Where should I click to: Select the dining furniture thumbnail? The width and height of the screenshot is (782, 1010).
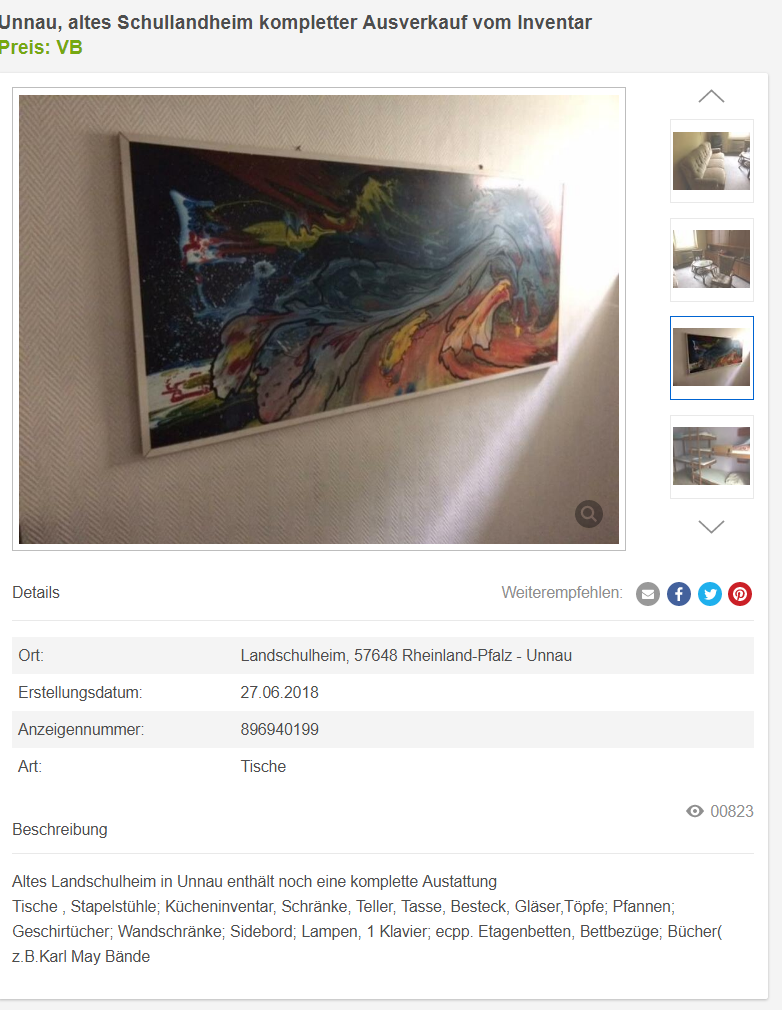coord(711,259)
